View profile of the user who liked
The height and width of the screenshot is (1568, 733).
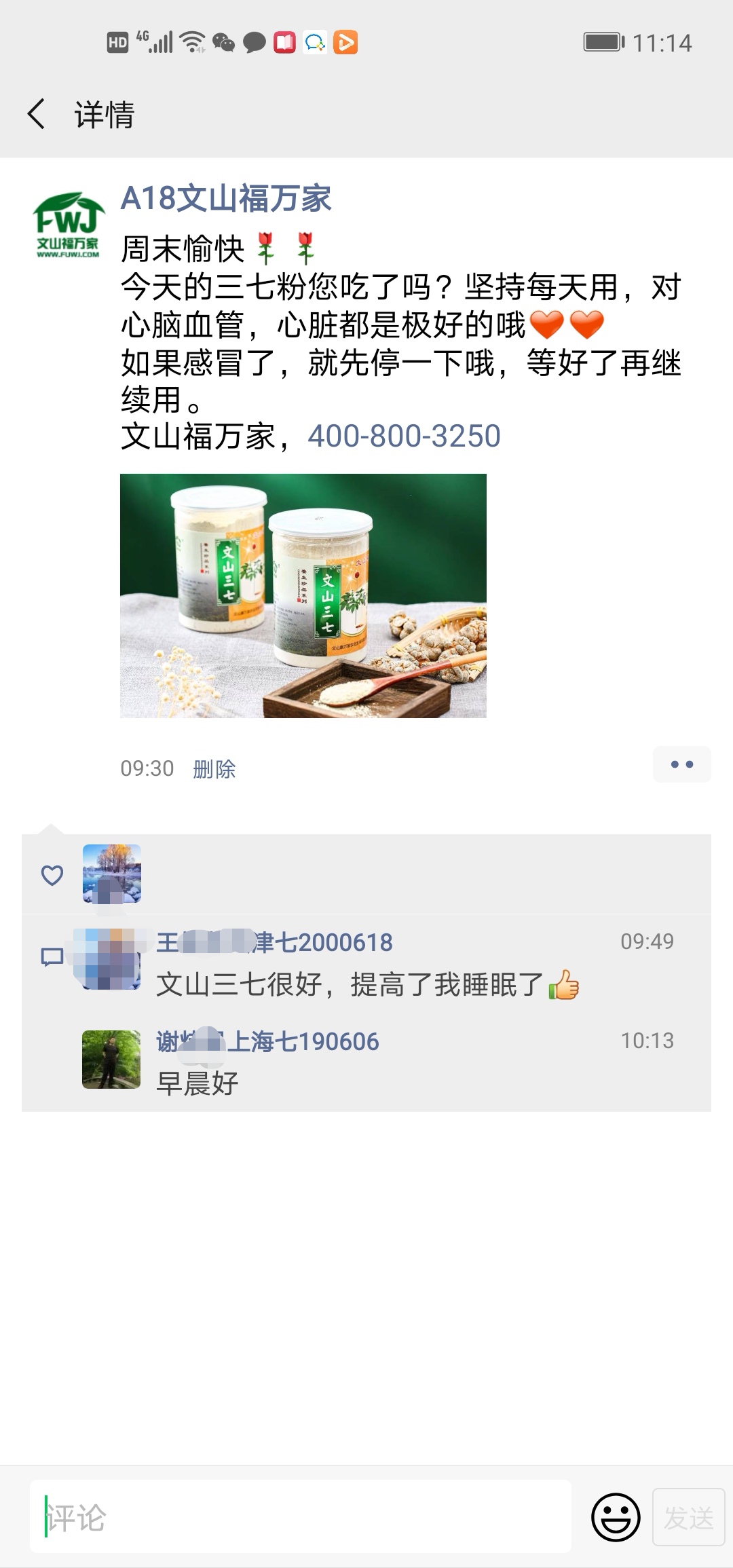pyautogui.click(x=112, y=874)
